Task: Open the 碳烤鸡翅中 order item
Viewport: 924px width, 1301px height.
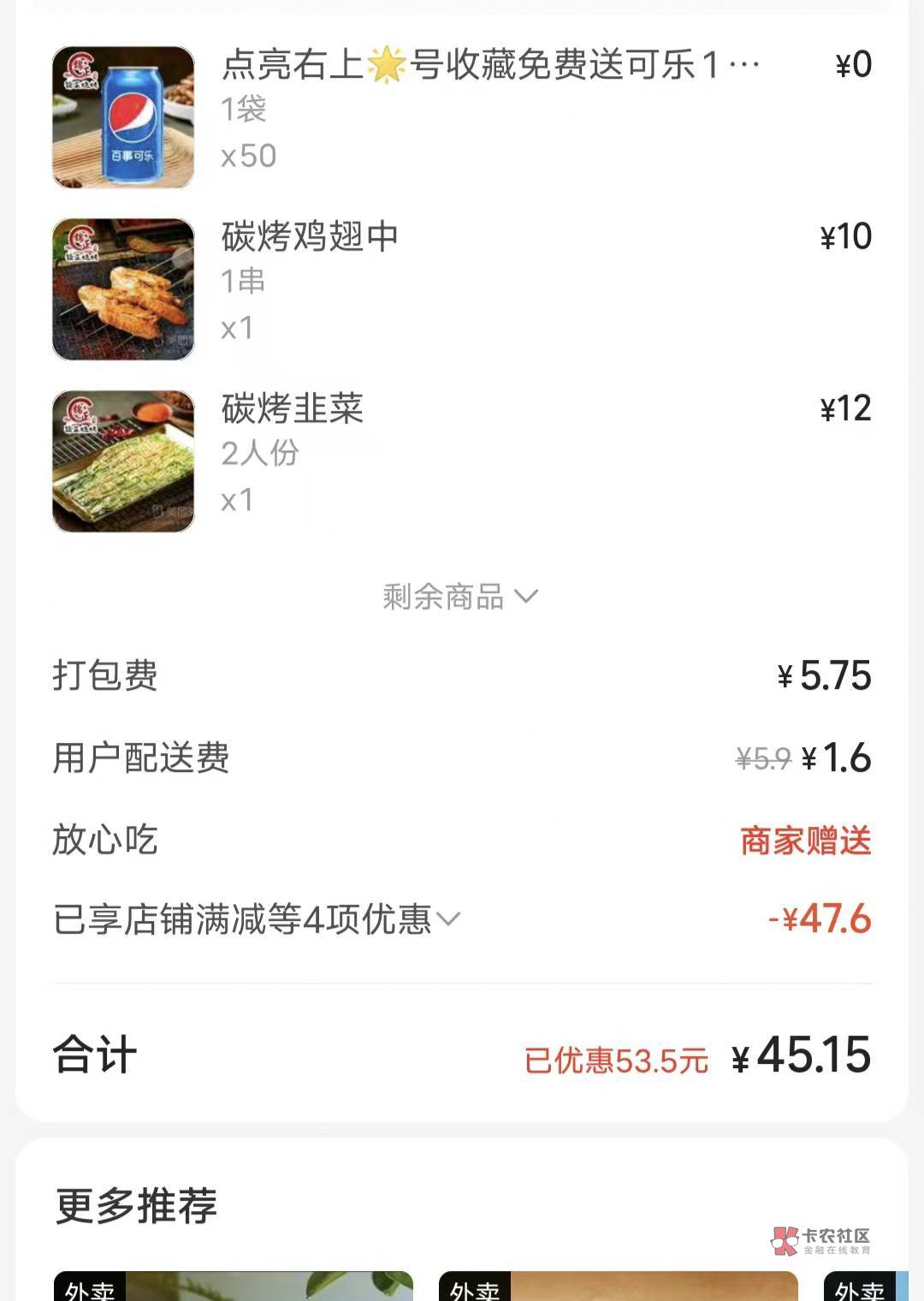Action: [310, 237]
